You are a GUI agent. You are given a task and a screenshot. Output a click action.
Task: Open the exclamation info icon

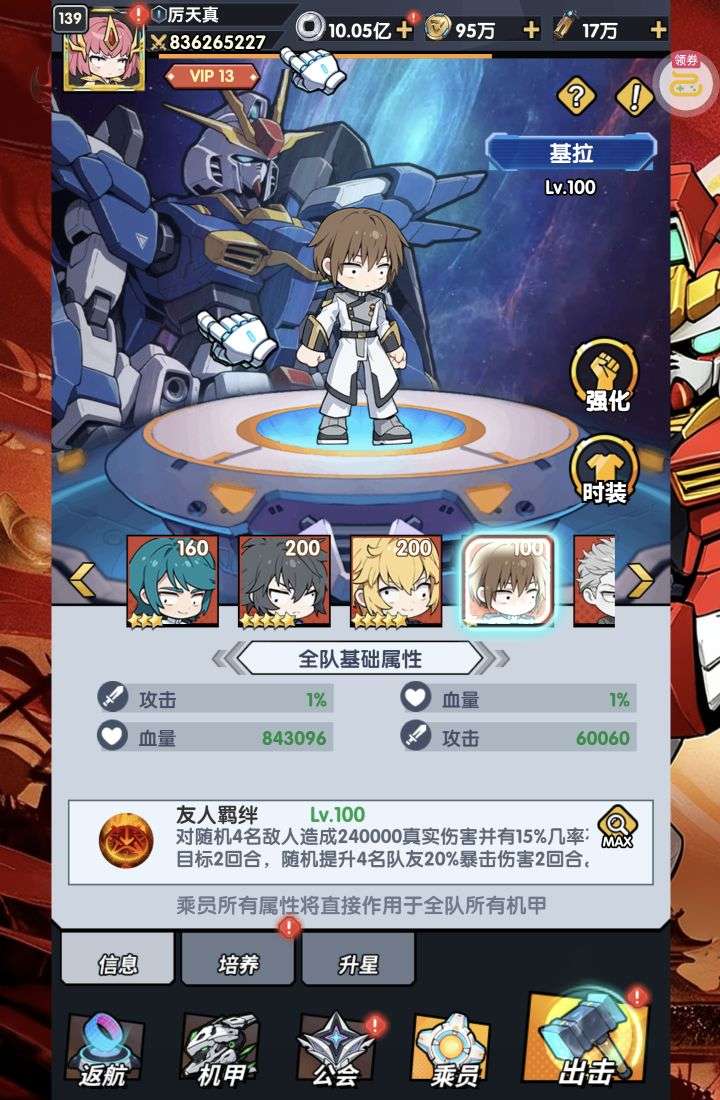tap(633, 97)
